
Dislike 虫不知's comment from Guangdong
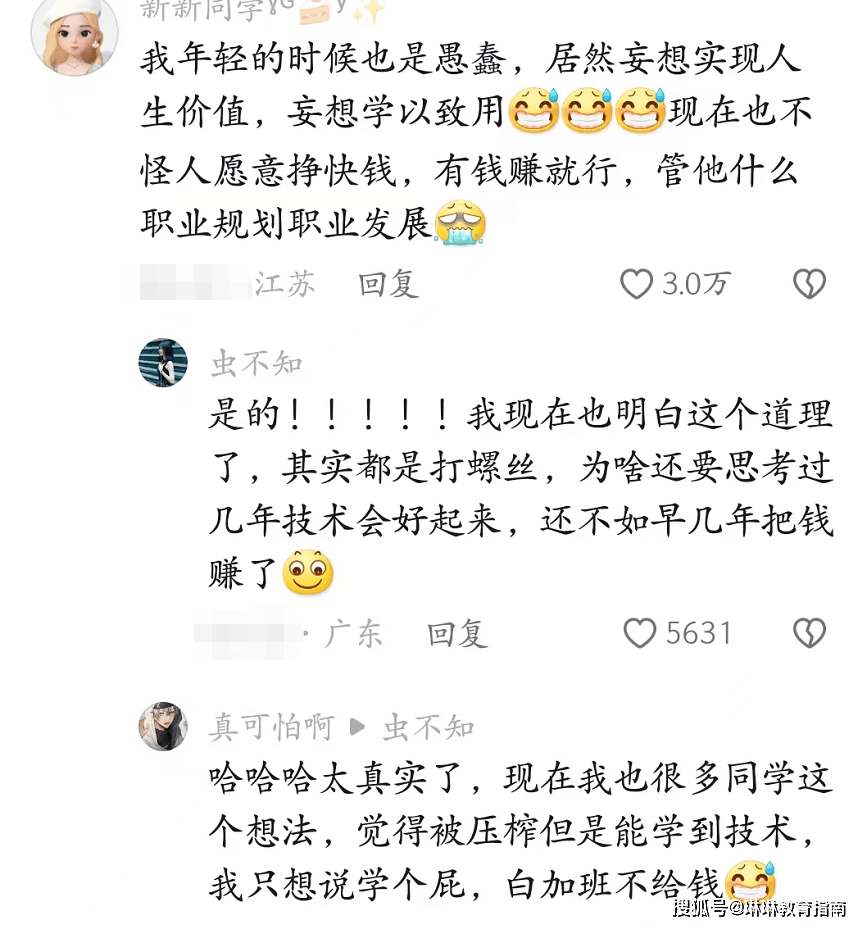click(x=809, y=632)
